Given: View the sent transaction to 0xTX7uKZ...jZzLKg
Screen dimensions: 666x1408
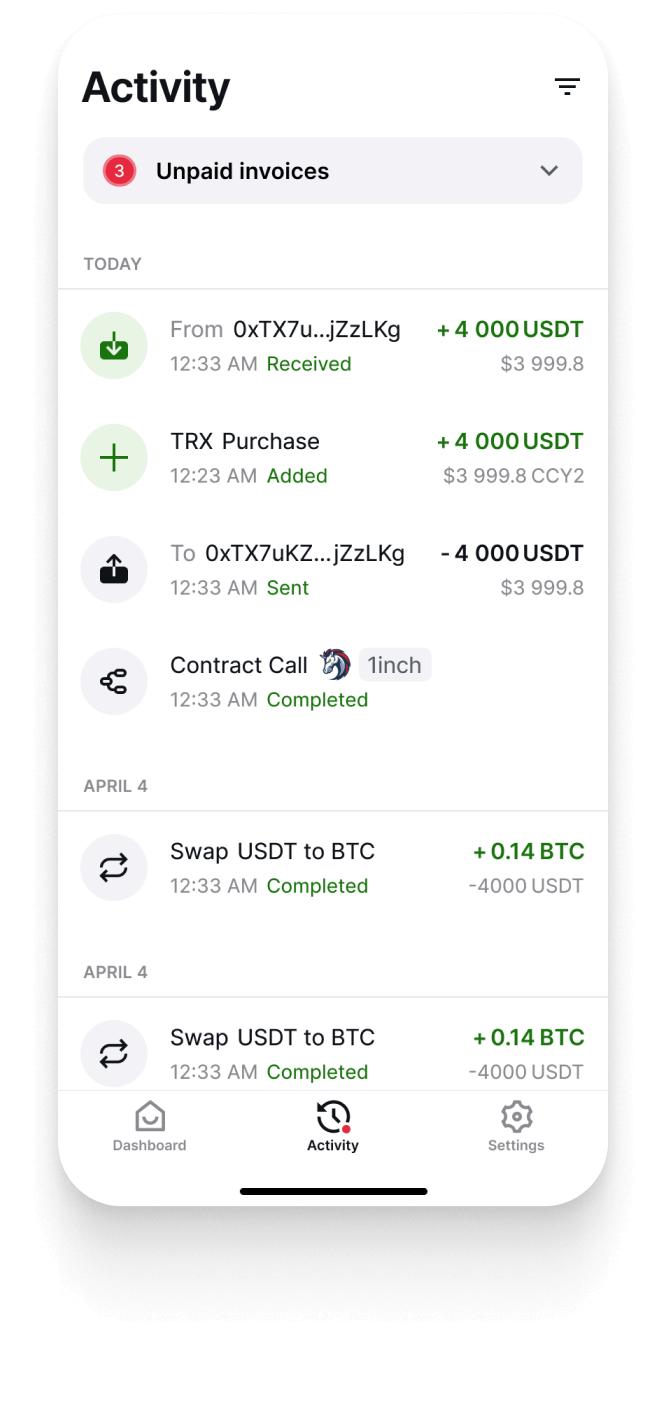Looking at the screenshot, I should click(x=333, y=570).
